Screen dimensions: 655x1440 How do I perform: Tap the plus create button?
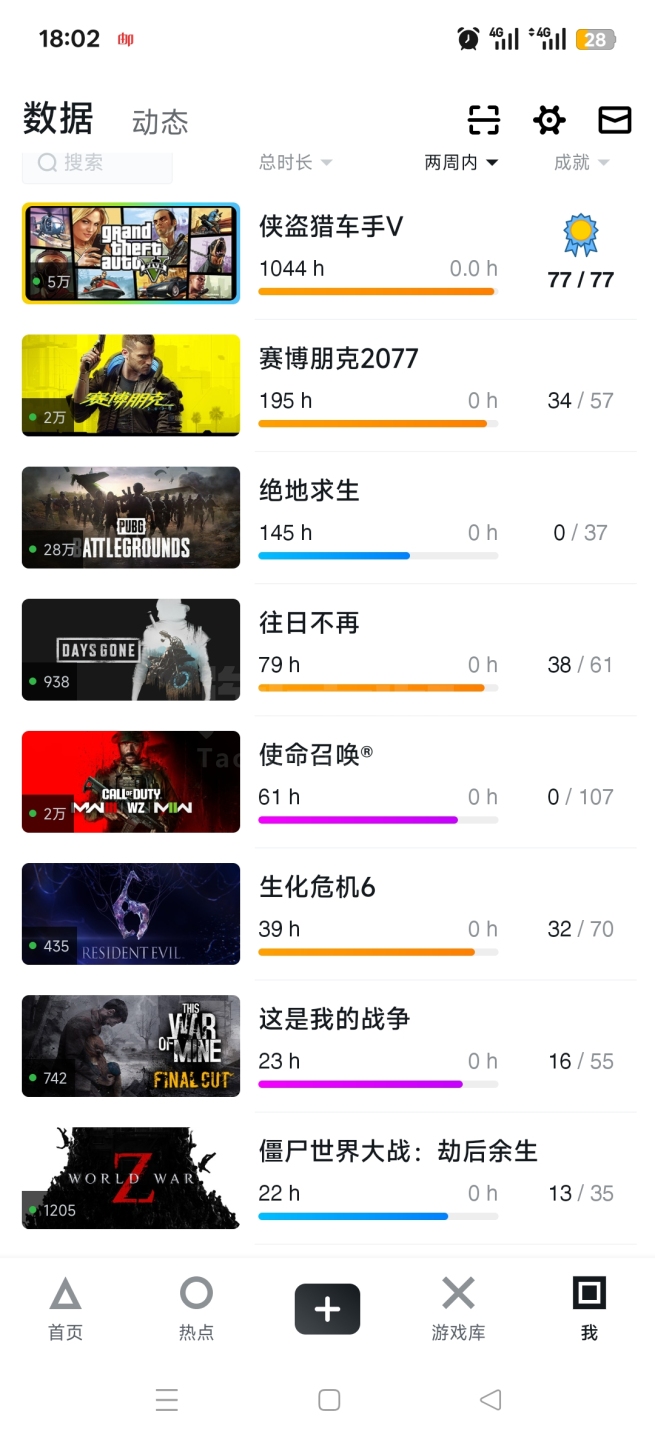click(327, 1309)
